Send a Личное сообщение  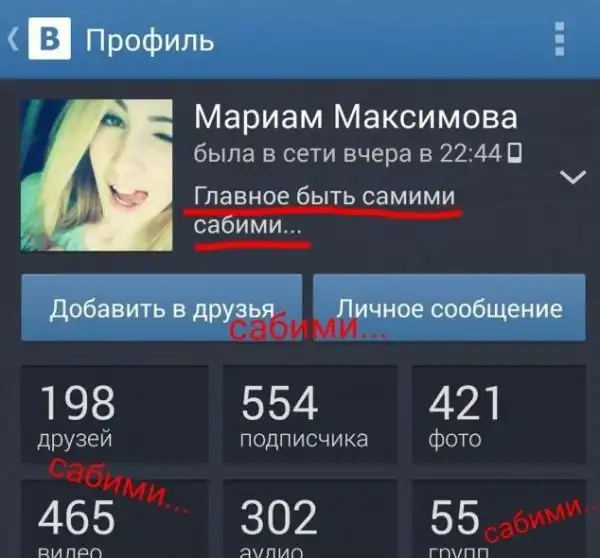[449, 308]
